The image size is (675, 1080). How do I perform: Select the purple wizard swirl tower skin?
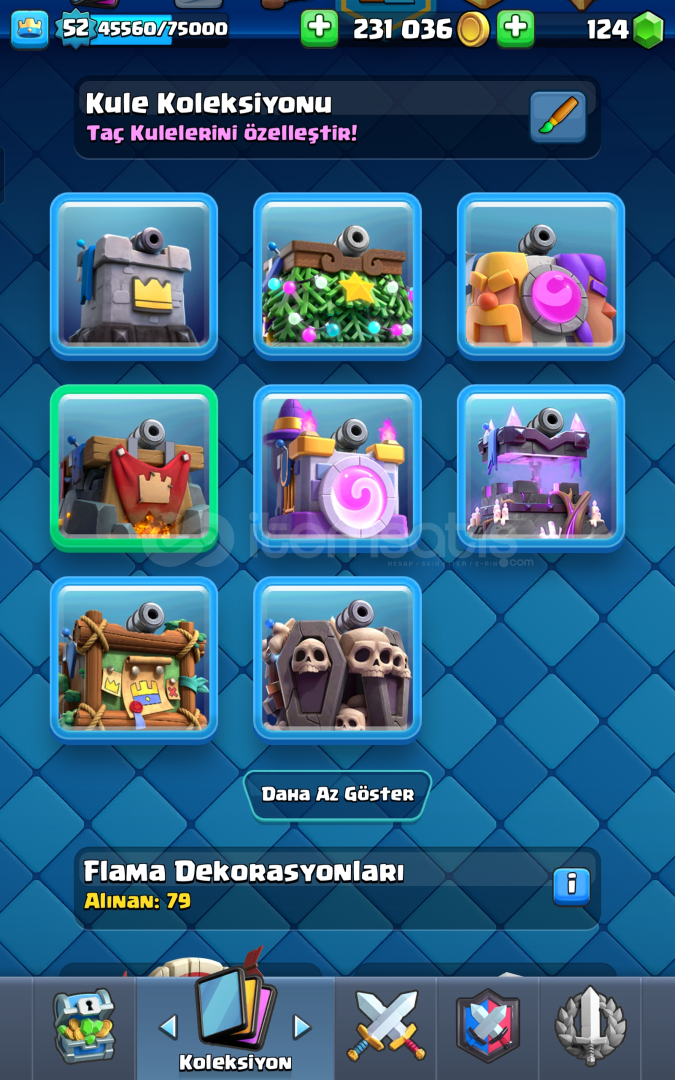tap(337, 467)
